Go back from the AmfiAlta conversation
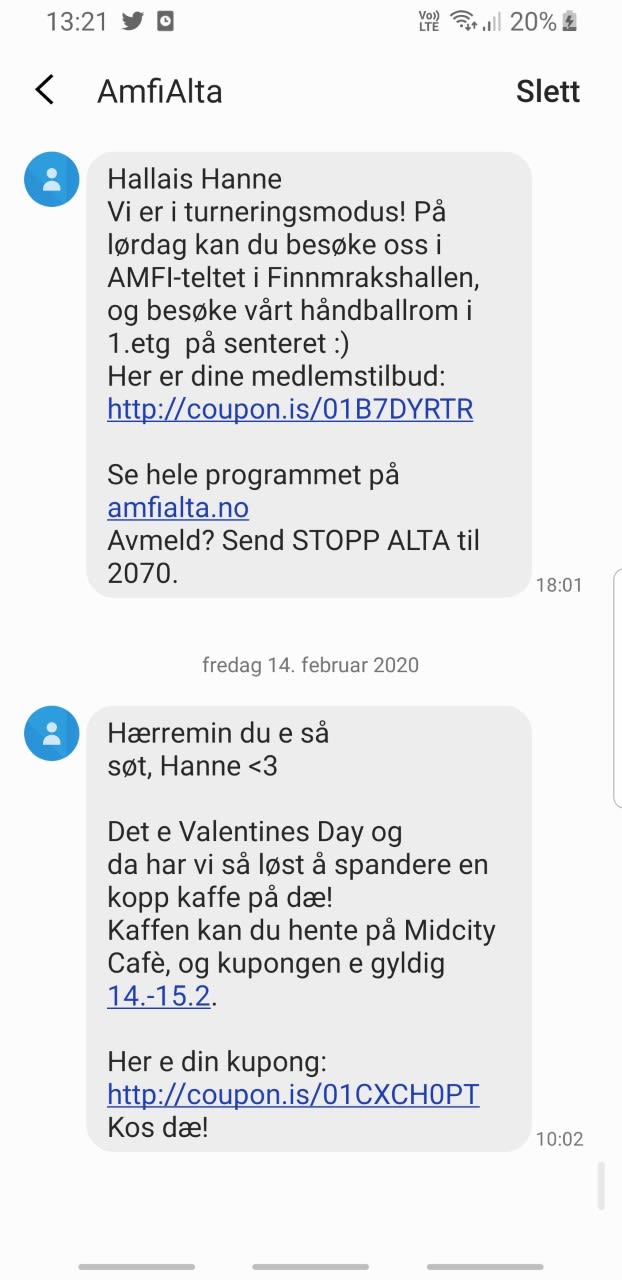 (x=45, y=90)
